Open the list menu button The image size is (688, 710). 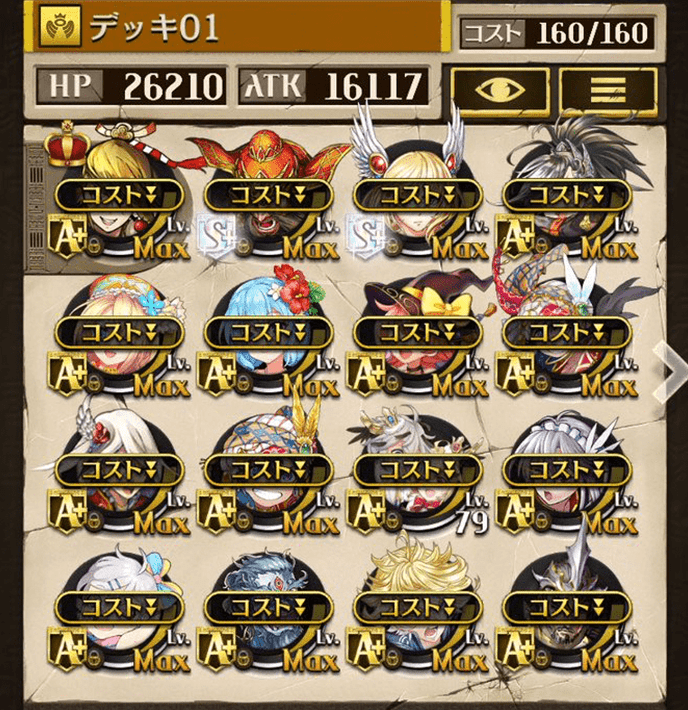pos(608,89)
